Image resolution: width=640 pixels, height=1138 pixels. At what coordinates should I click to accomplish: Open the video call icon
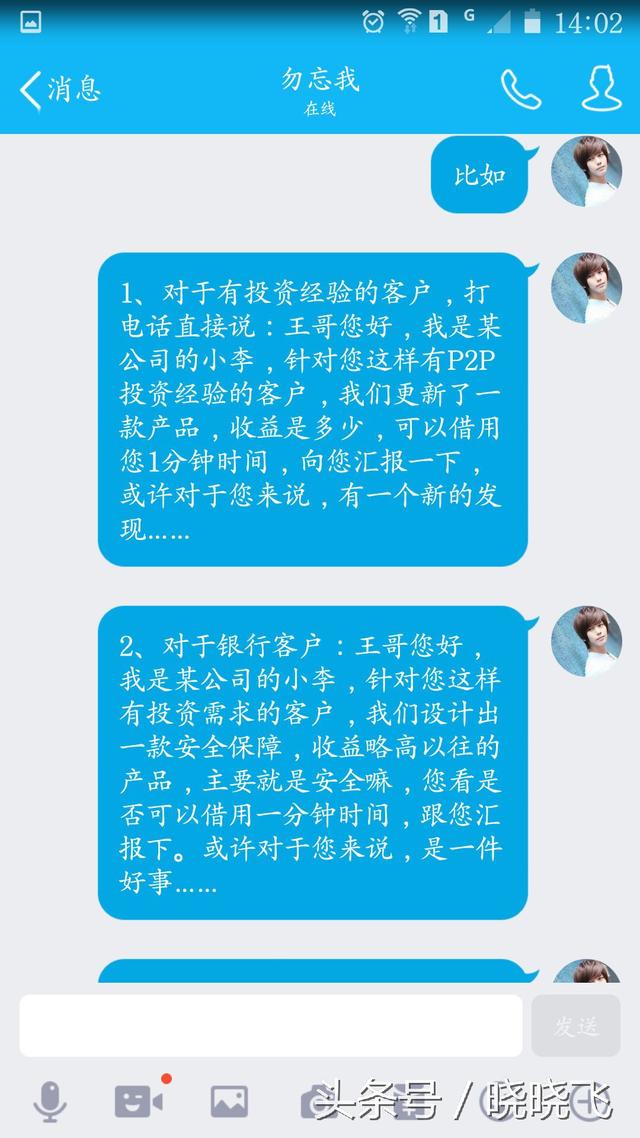pyautogui.click(x=139, y=1100)
